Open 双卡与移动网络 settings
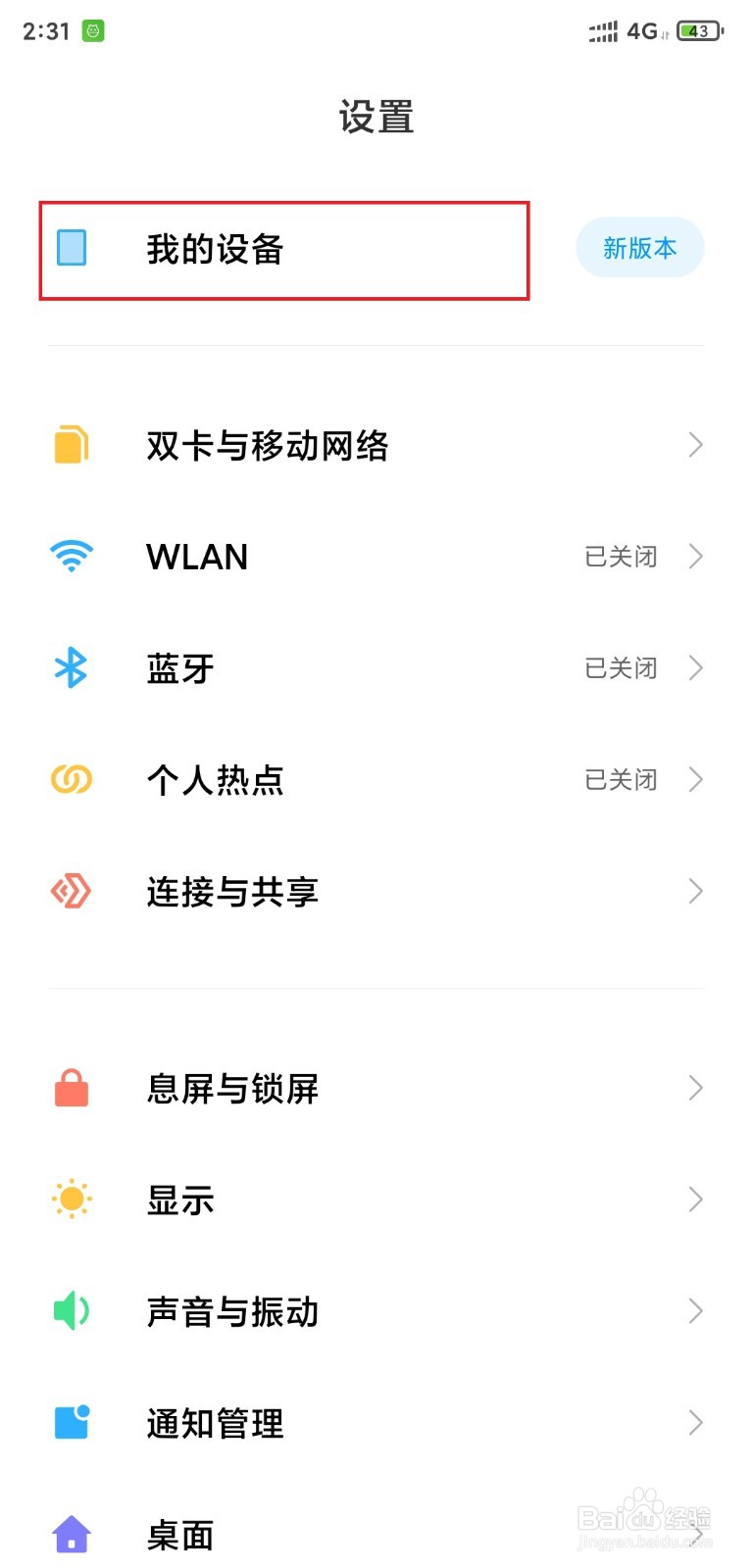This screenshot has width=753, height=1568. click(x=376, y=445)
